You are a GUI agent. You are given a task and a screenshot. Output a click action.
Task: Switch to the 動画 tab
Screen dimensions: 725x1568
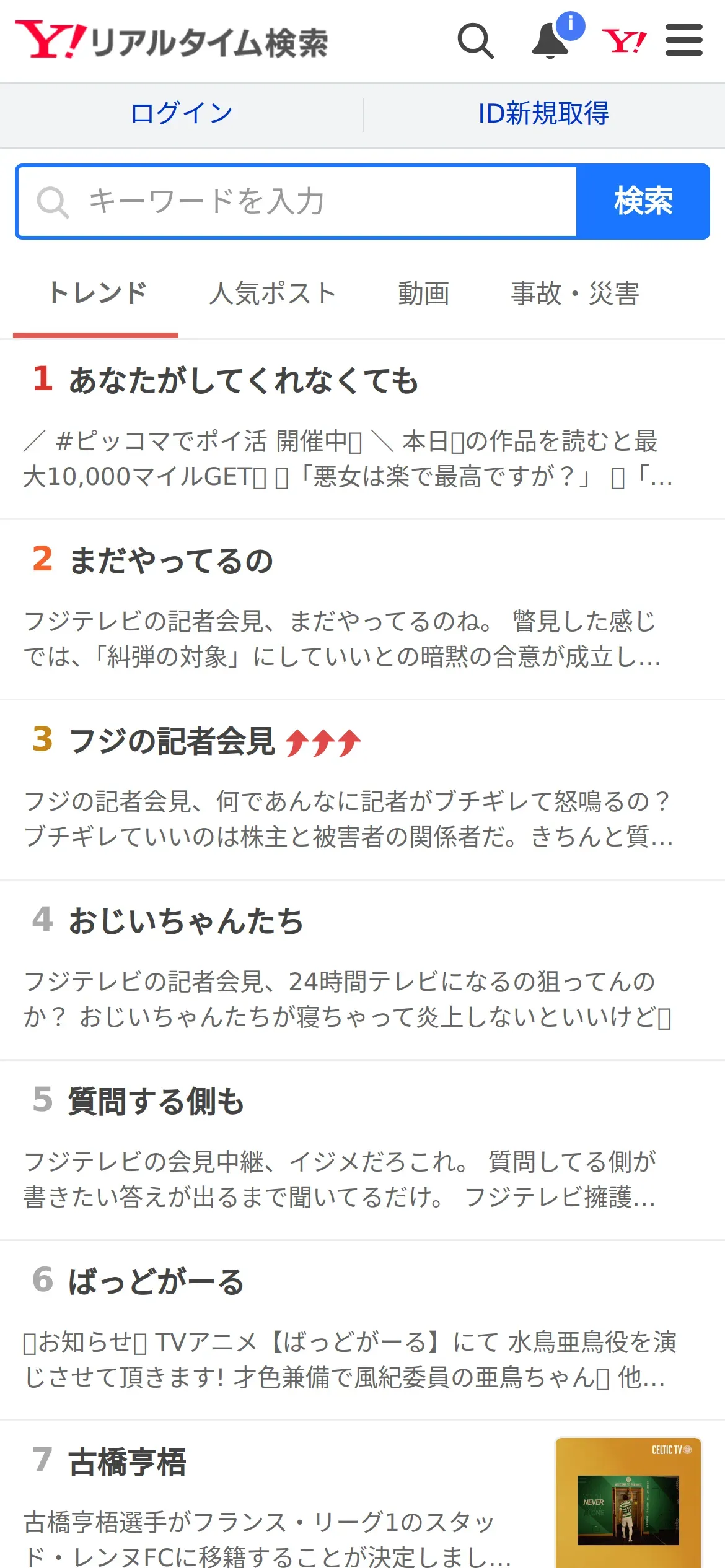click(424, 294)
